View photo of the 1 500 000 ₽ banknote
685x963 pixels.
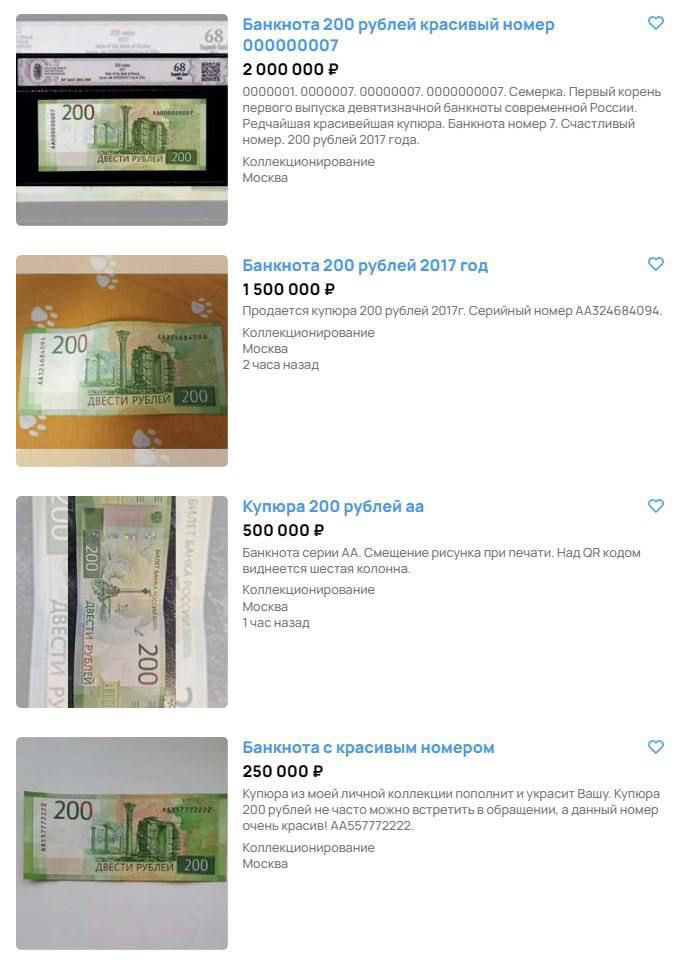122,361
